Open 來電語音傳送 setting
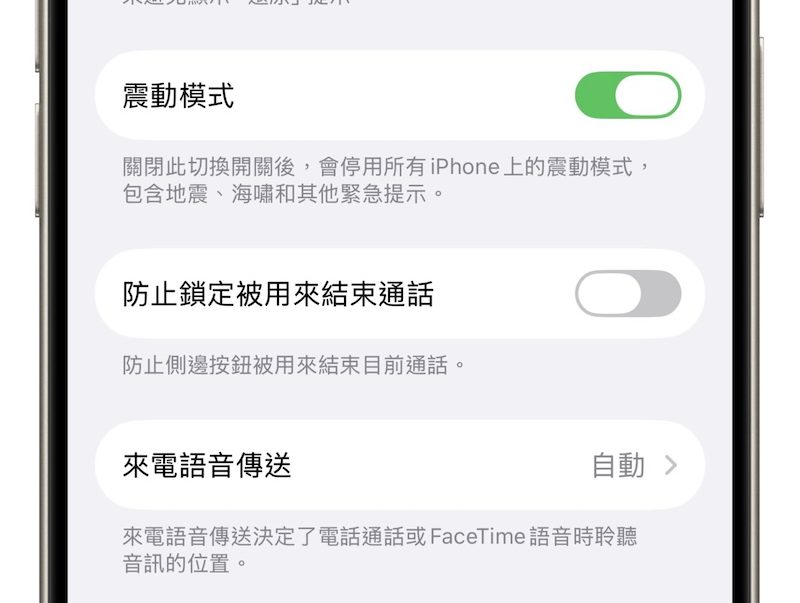Image resolution: width=800 pixels, height=603 pixels. (400, 465)
